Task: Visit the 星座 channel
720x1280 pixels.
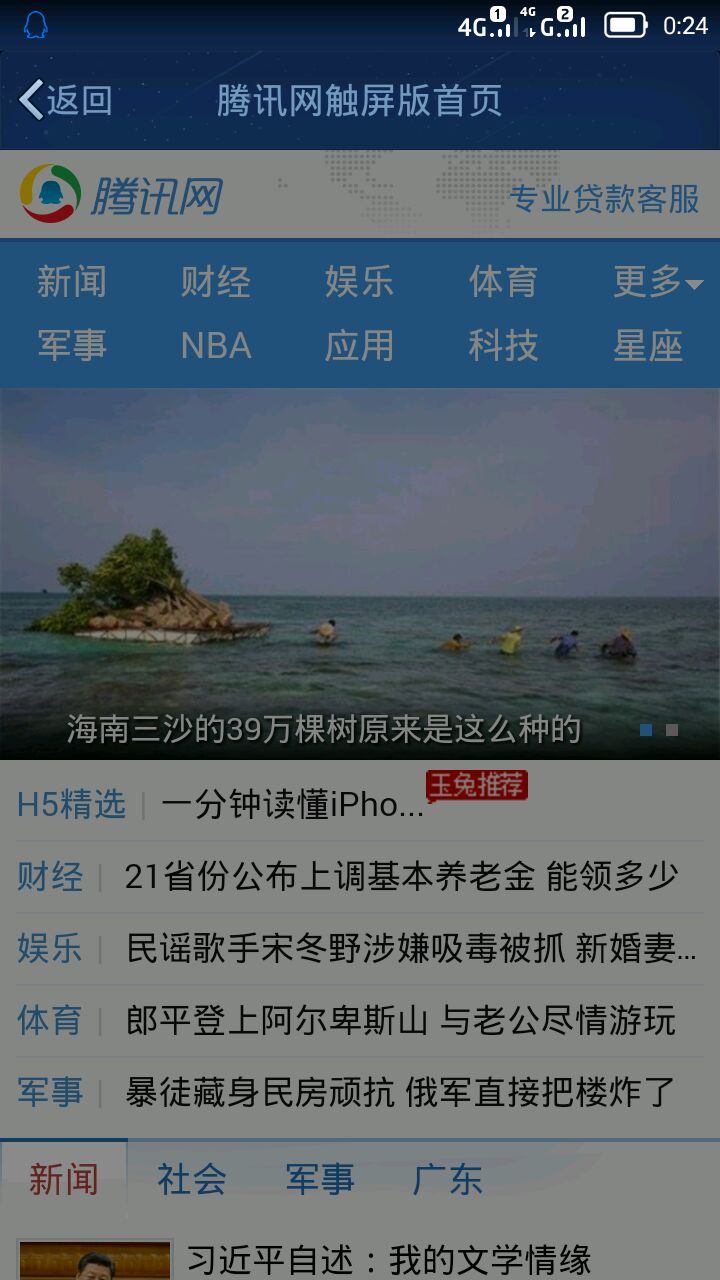Action: click(647, 346)
